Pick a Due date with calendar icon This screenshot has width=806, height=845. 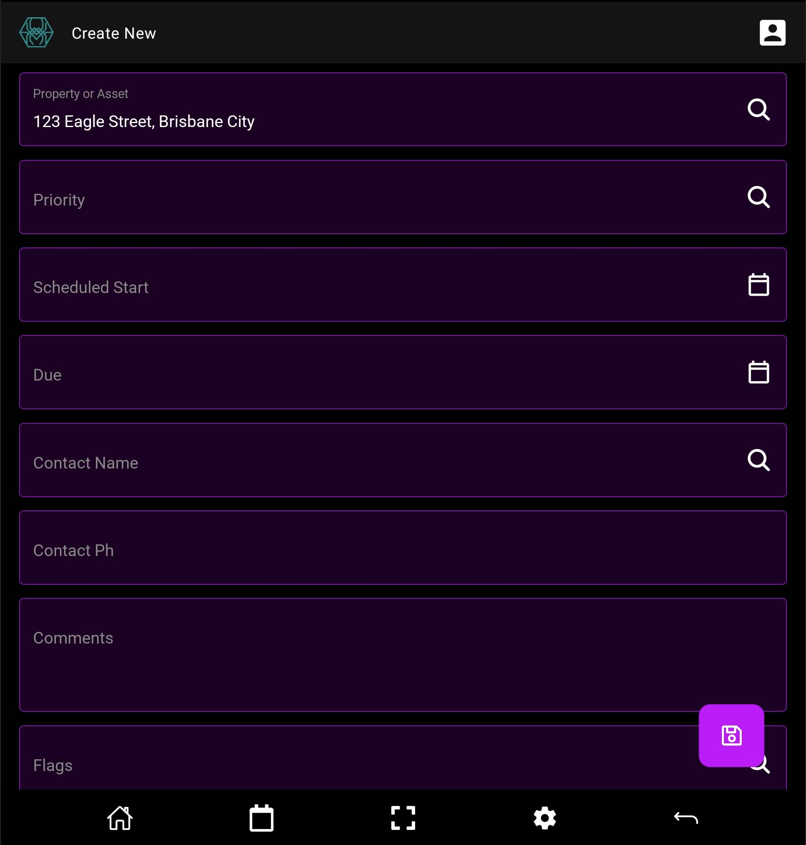[x=758, y=373]
